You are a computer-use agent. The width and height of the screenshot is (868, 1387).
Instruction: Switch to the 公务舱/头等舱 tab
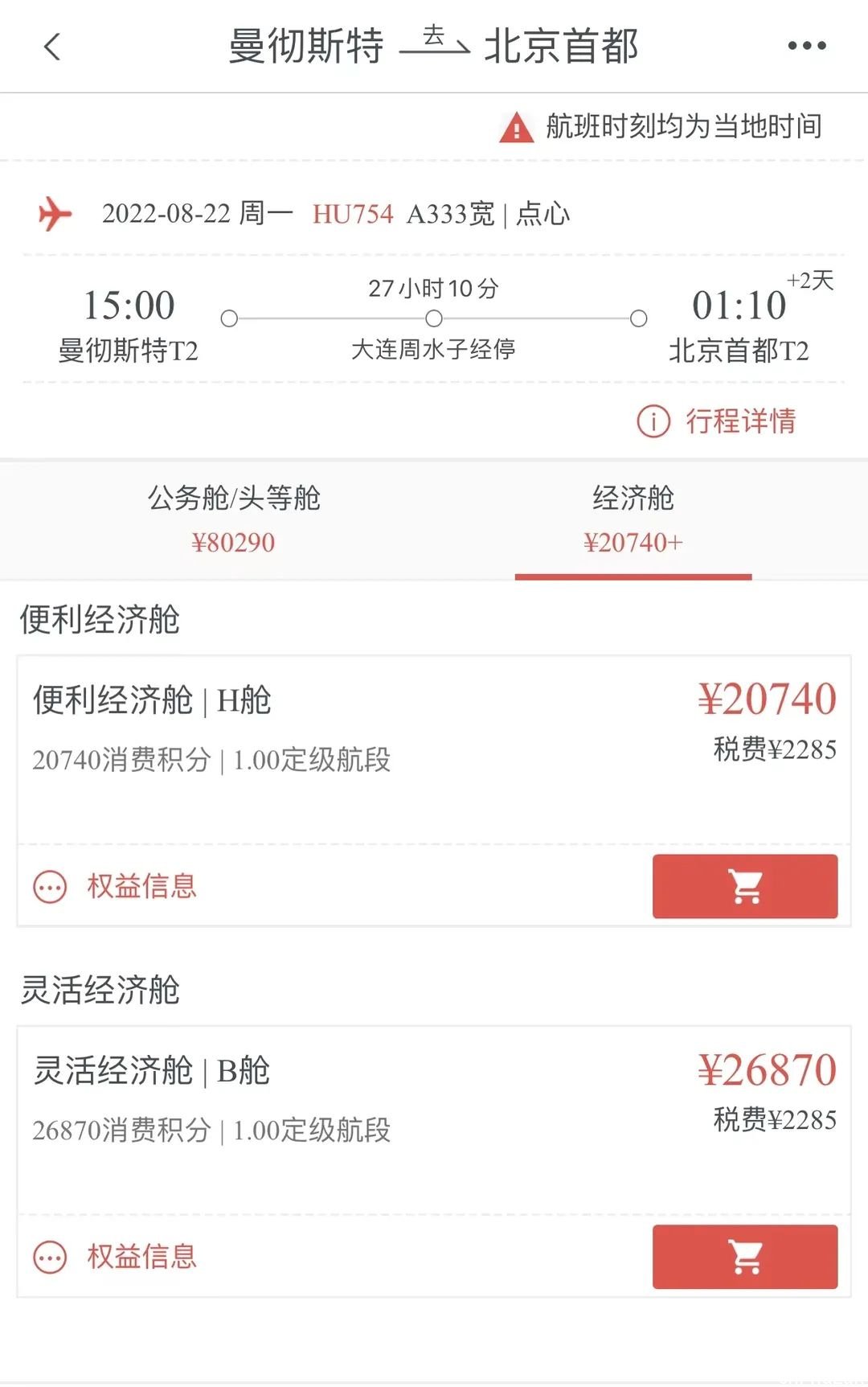click(234, 519)
